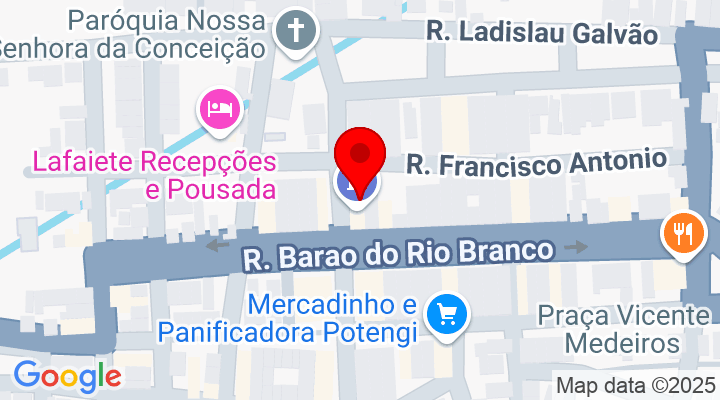Open Mercadinho e Panificadora Potengi shopping marker
The image size is (720, 400).
click(x=444, y=315)
